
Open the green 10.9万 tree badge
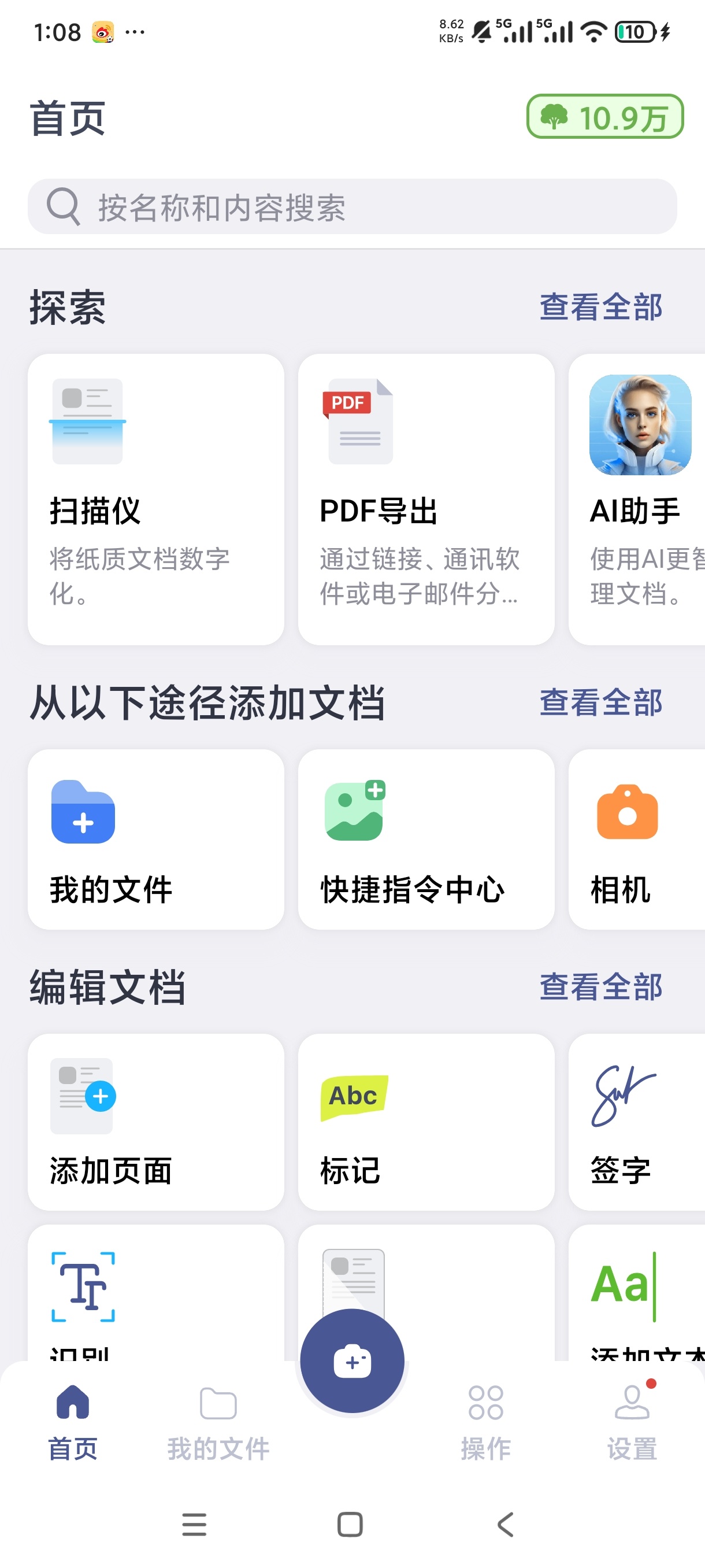coord(604,116)
